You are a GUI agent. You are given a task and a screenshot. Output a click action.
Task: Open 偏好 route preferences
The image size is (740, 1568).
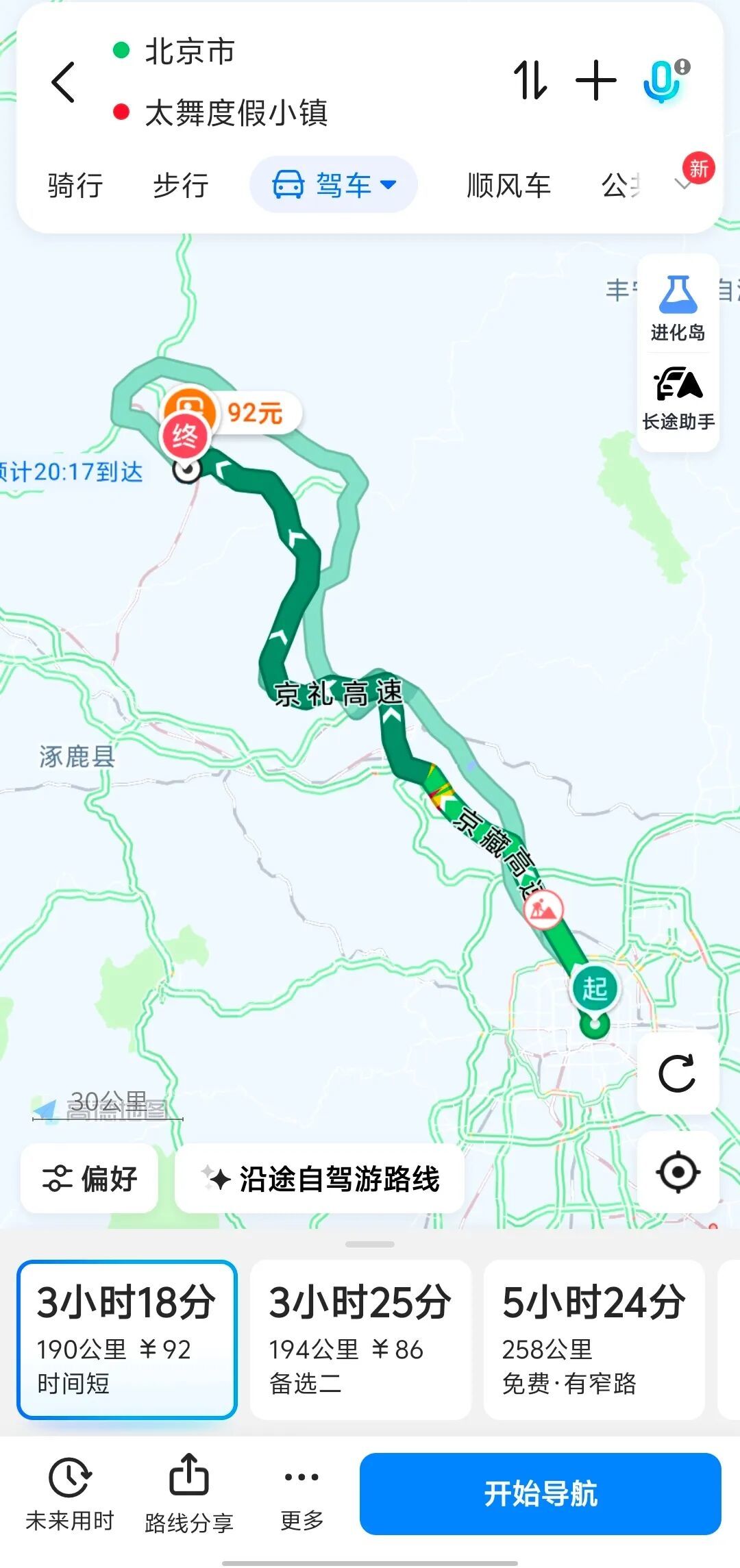[90, 1178]
